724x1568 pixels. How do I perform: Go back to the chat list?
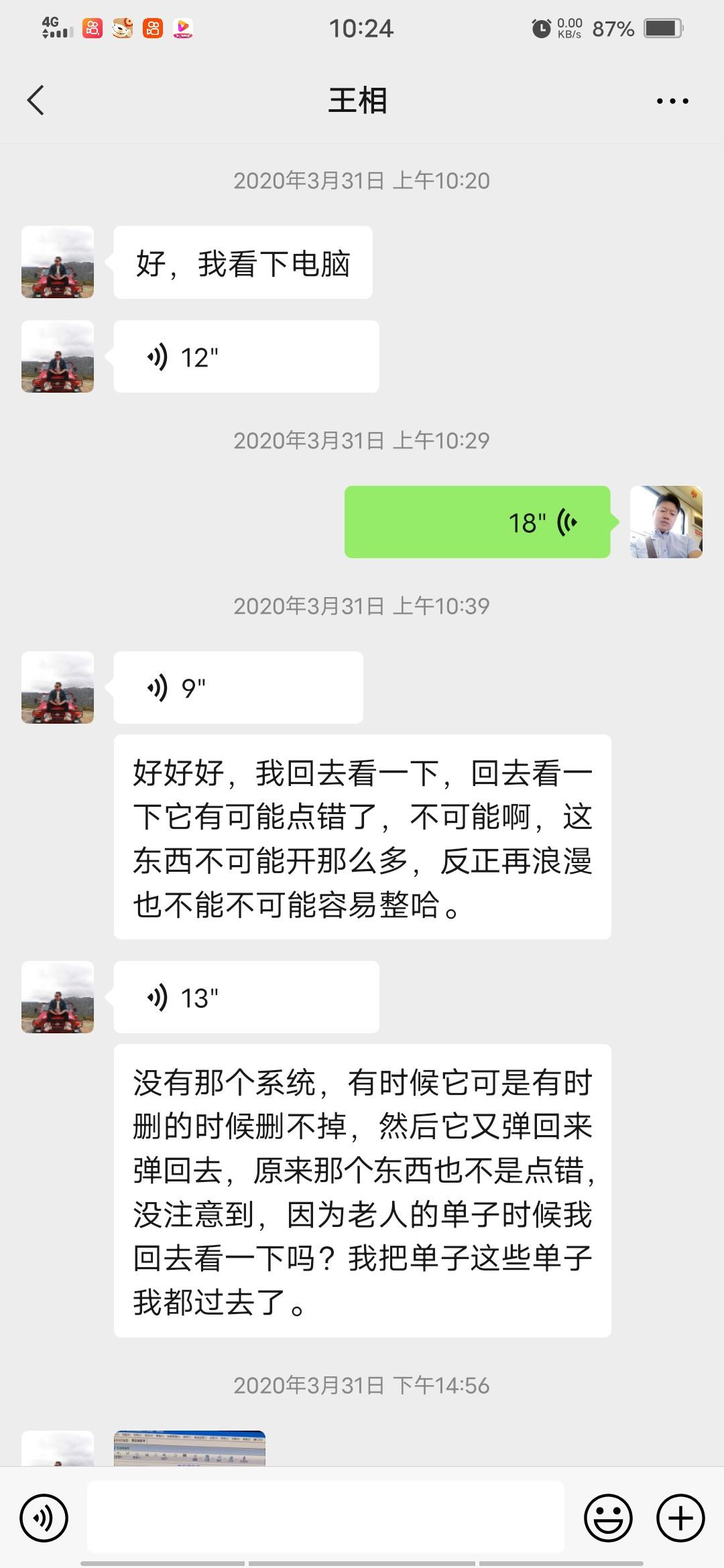tap(36, 101)
